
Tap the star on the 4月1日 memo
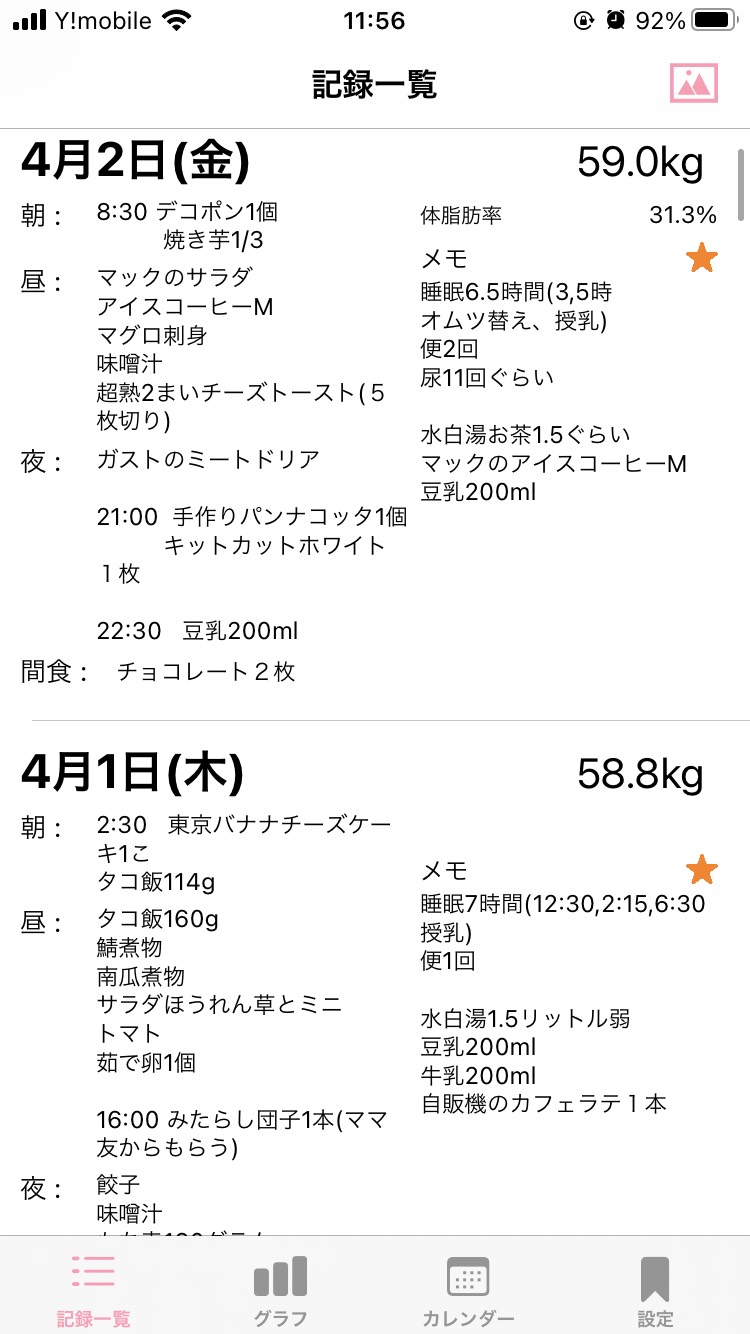(702, 869)
